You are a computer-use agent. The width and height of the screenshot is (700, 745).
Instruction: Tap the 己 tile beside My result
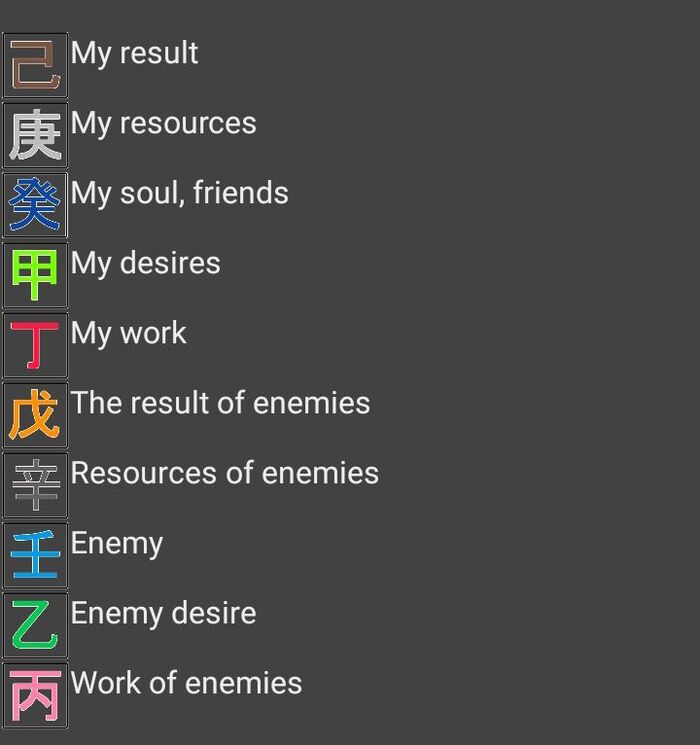click(x=35, y=66)
